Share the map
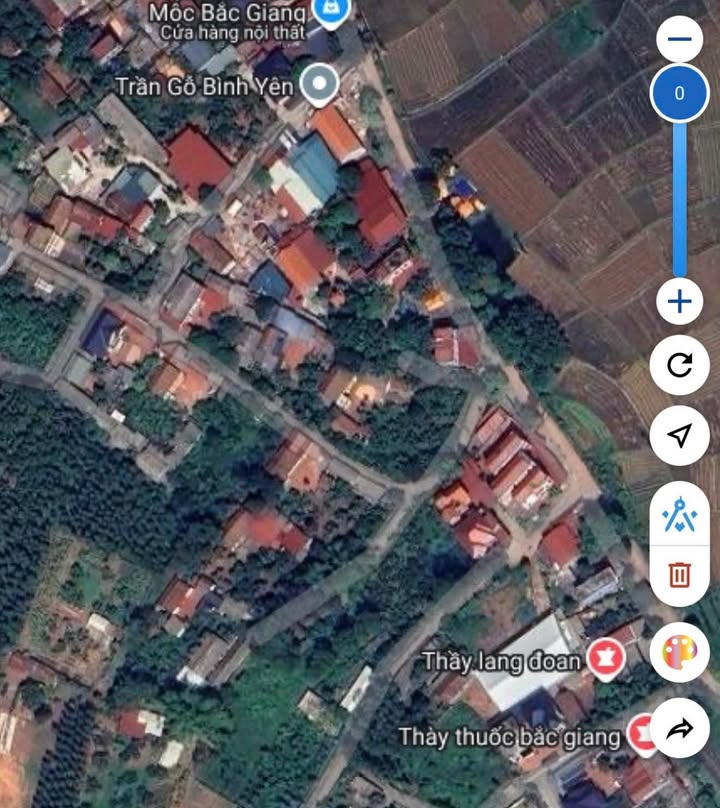Screen dimensions: 720x808 click(x=680, y=729)
